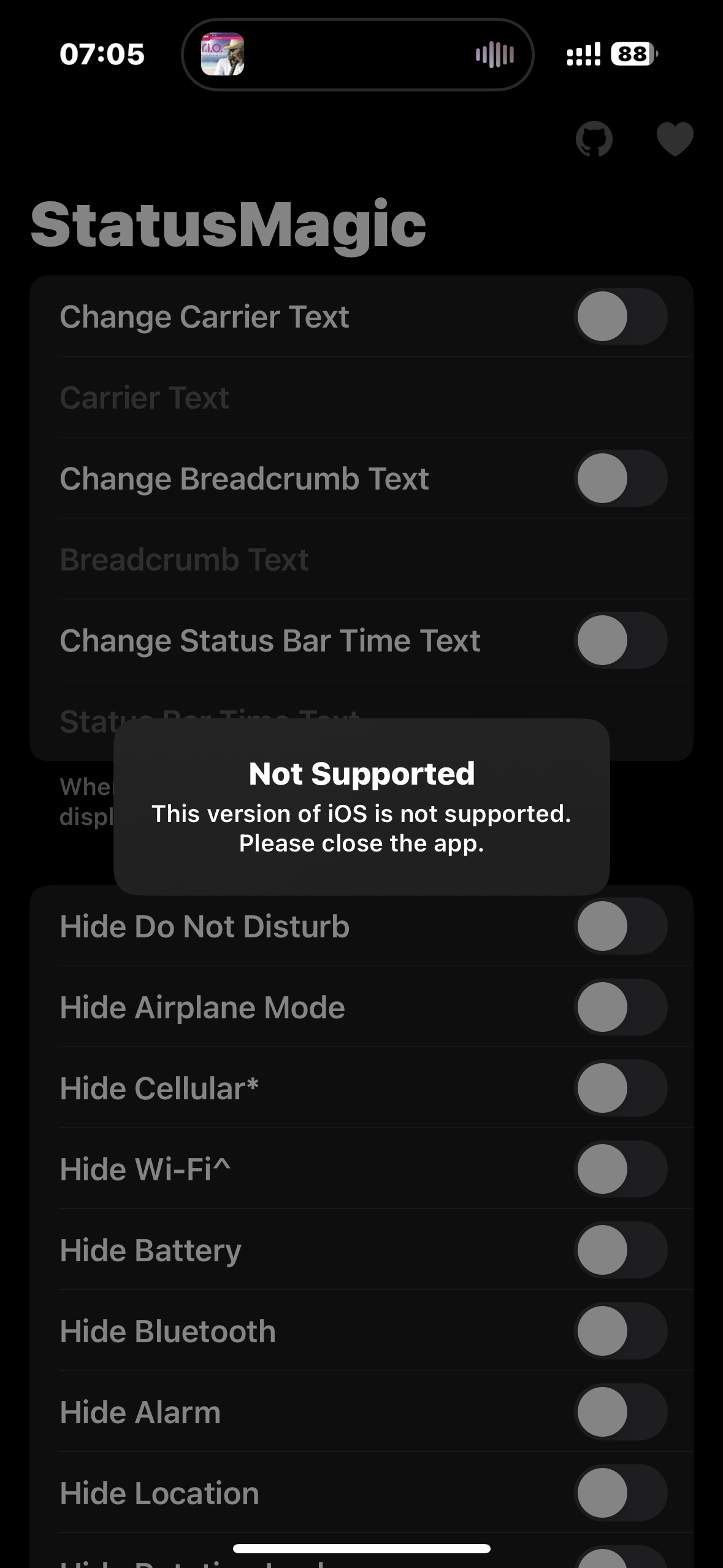Switch on Hide Do Not Disturb

(620, 926)
